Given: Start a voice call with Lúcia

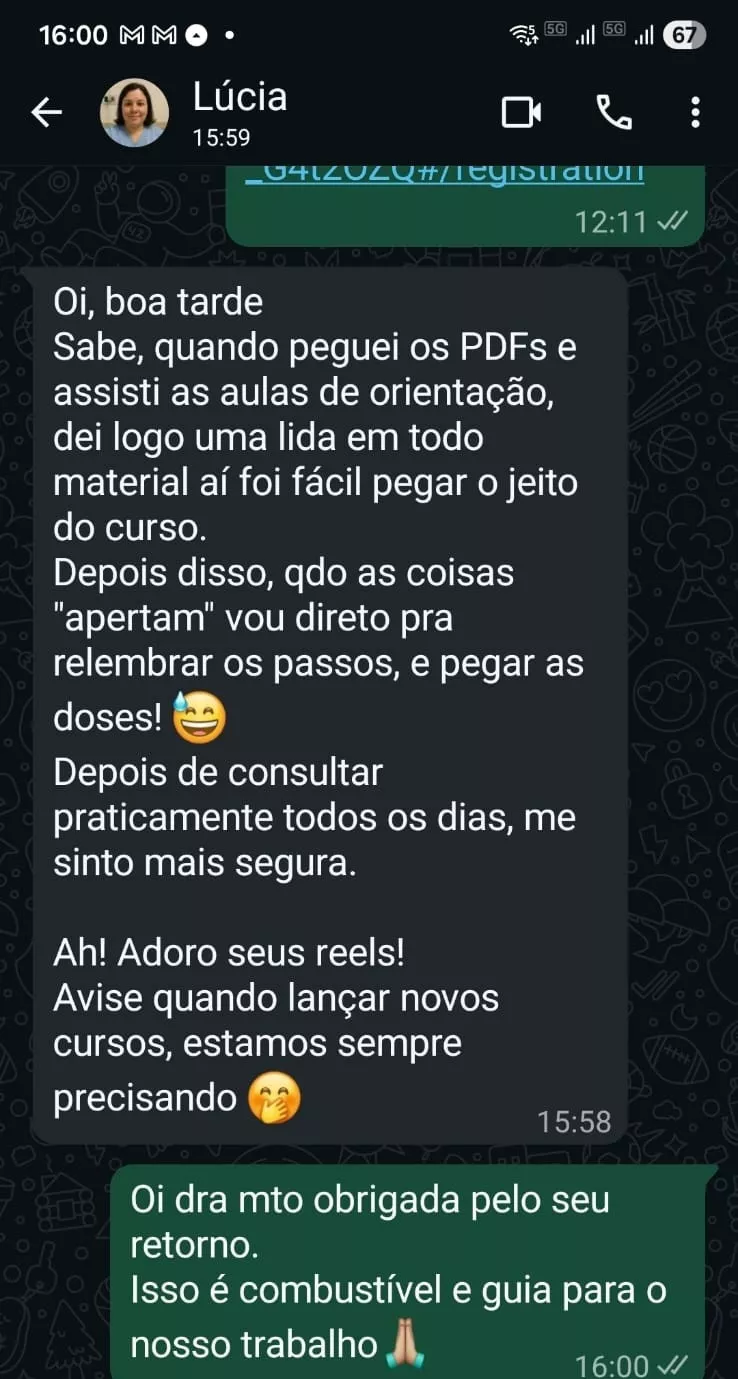Looking at the screenshot, I should click(x=614, y=113).
